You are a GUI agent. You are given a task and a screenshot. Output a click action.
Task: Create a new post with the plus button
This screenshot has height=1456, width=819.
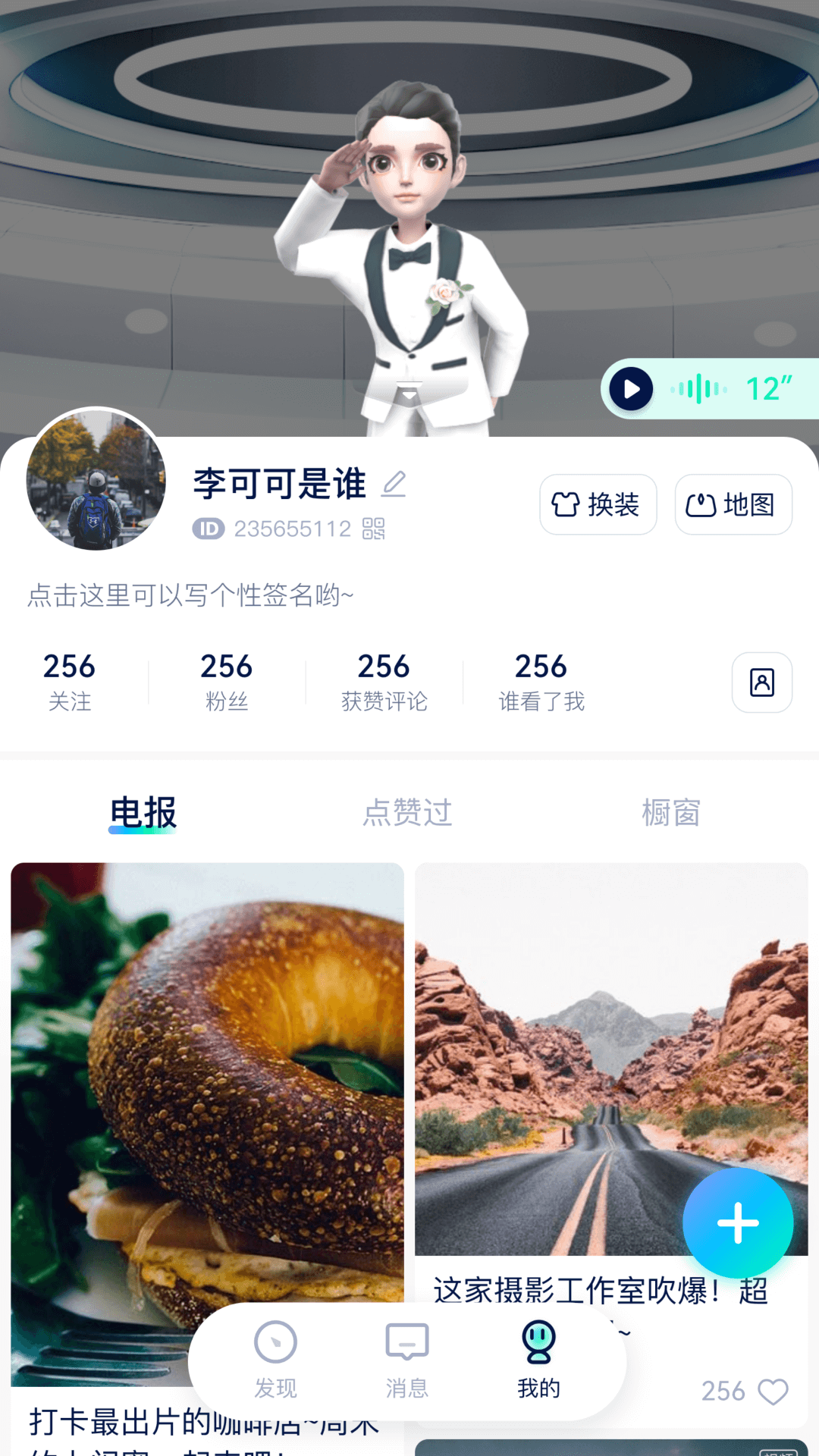tap(737, 1222)
